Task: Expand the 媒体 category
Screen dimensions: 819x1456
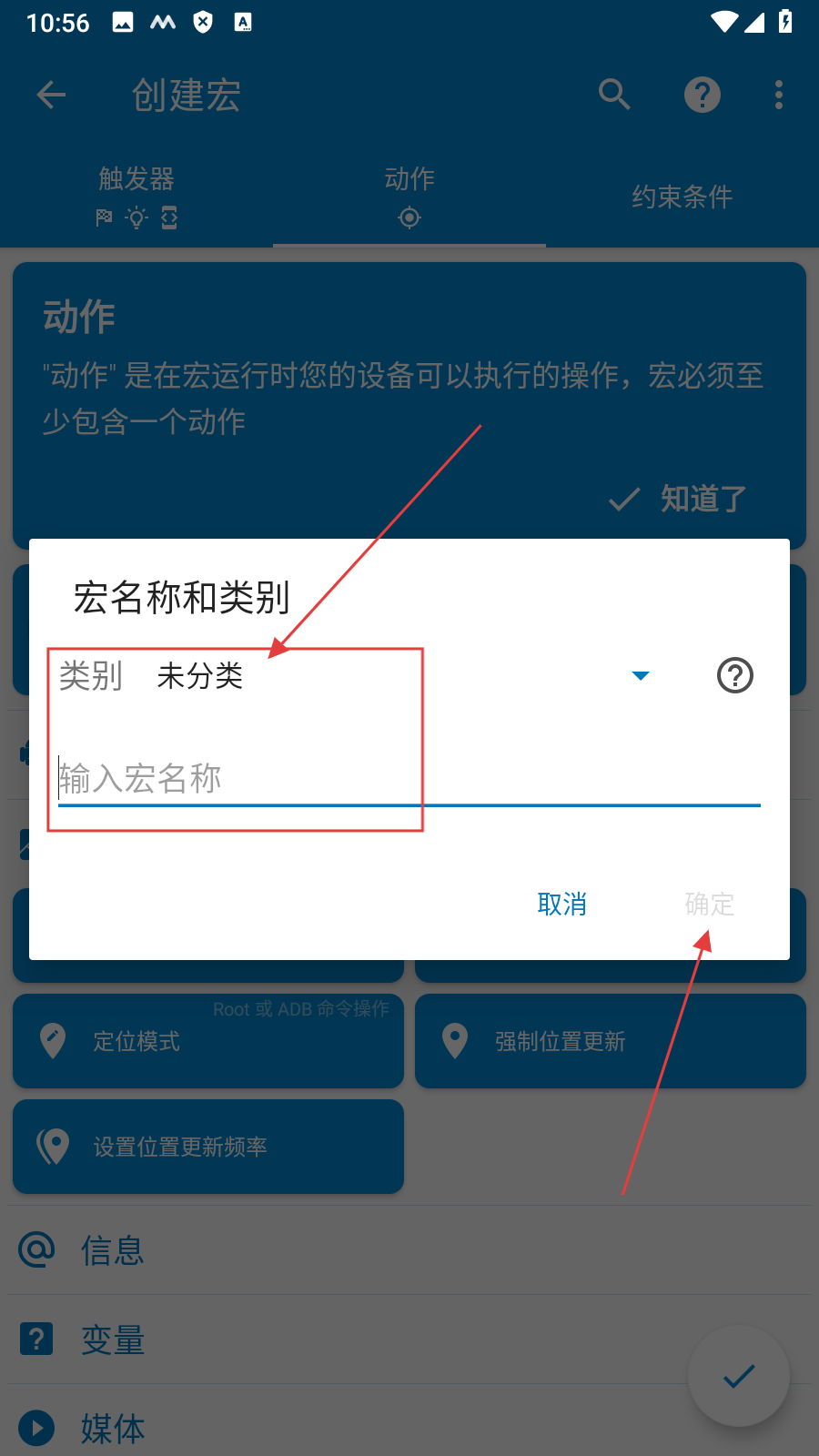Action: tap(112, 1429)
